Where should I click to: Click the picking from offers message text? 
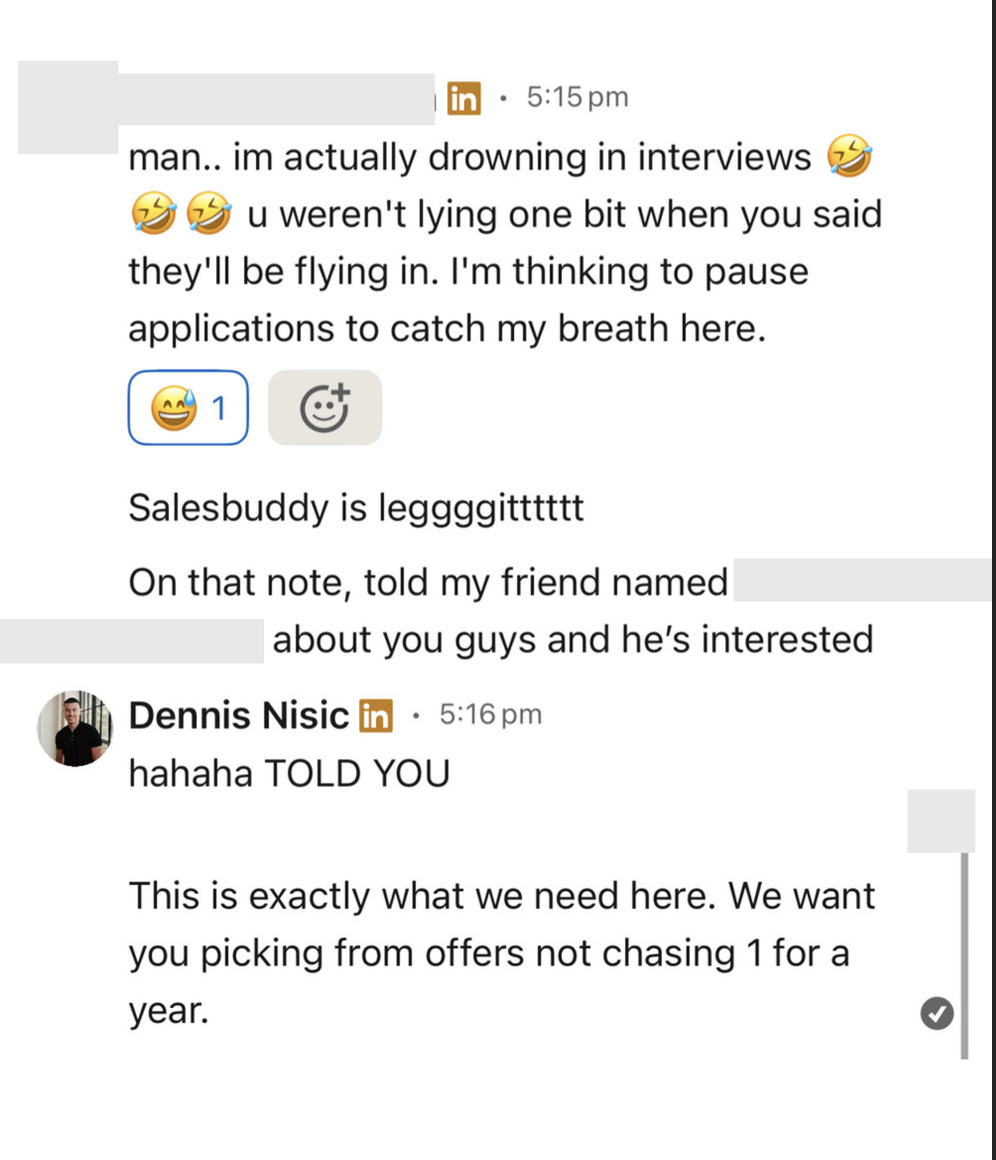(x=500, y=952)
